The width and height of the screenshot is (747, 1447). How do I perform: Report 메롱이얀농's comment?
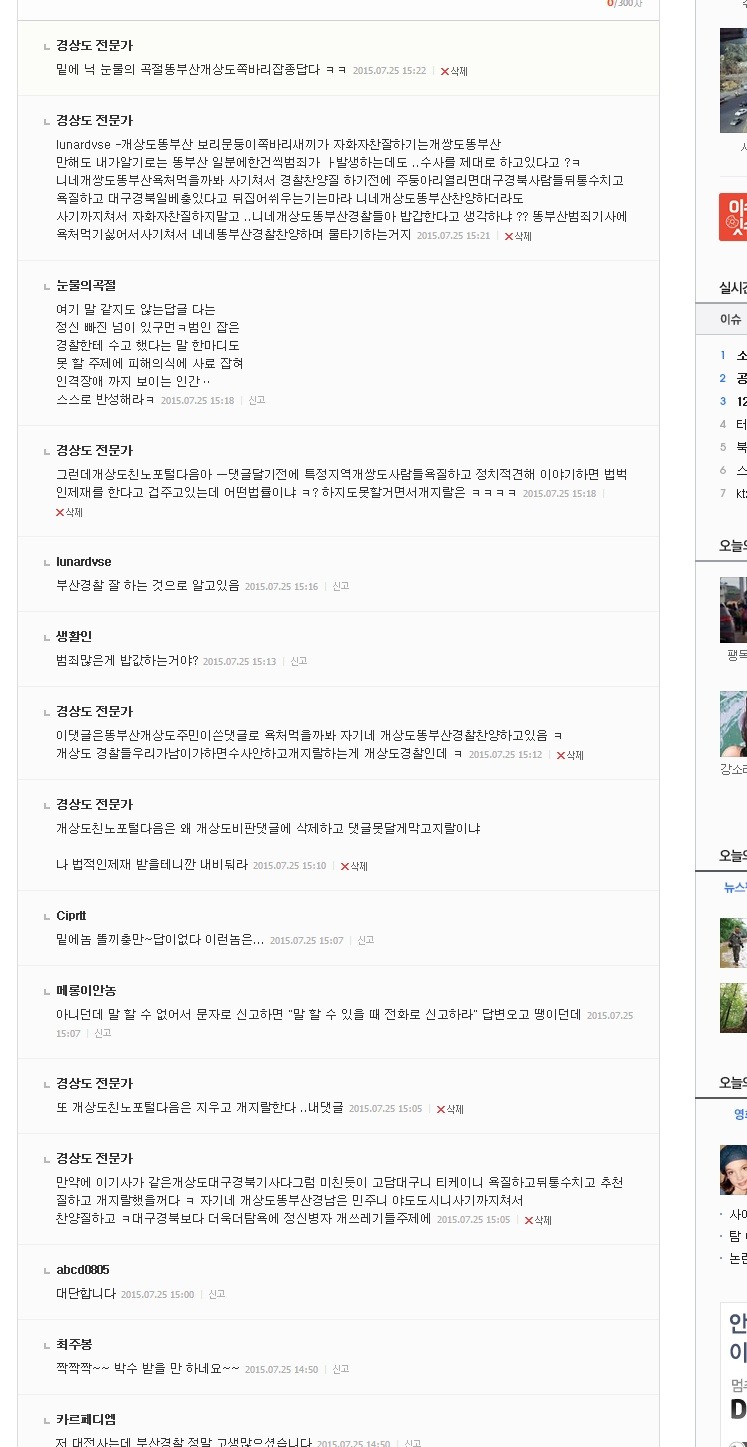pyautogui.click(x=103, y=1033)
